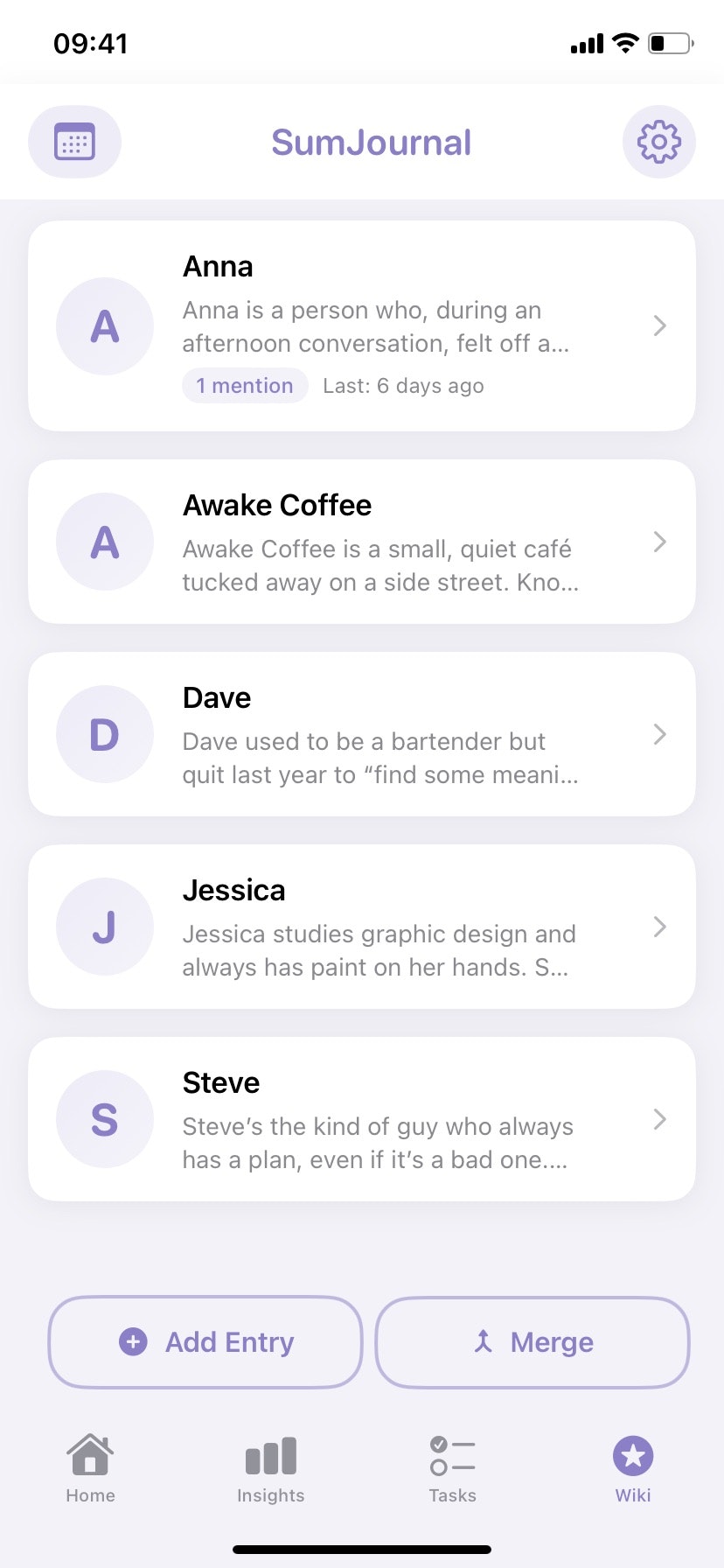View the Awake Coffee entry
Viewport: 724px width, 1568px height.
(362, 542)
